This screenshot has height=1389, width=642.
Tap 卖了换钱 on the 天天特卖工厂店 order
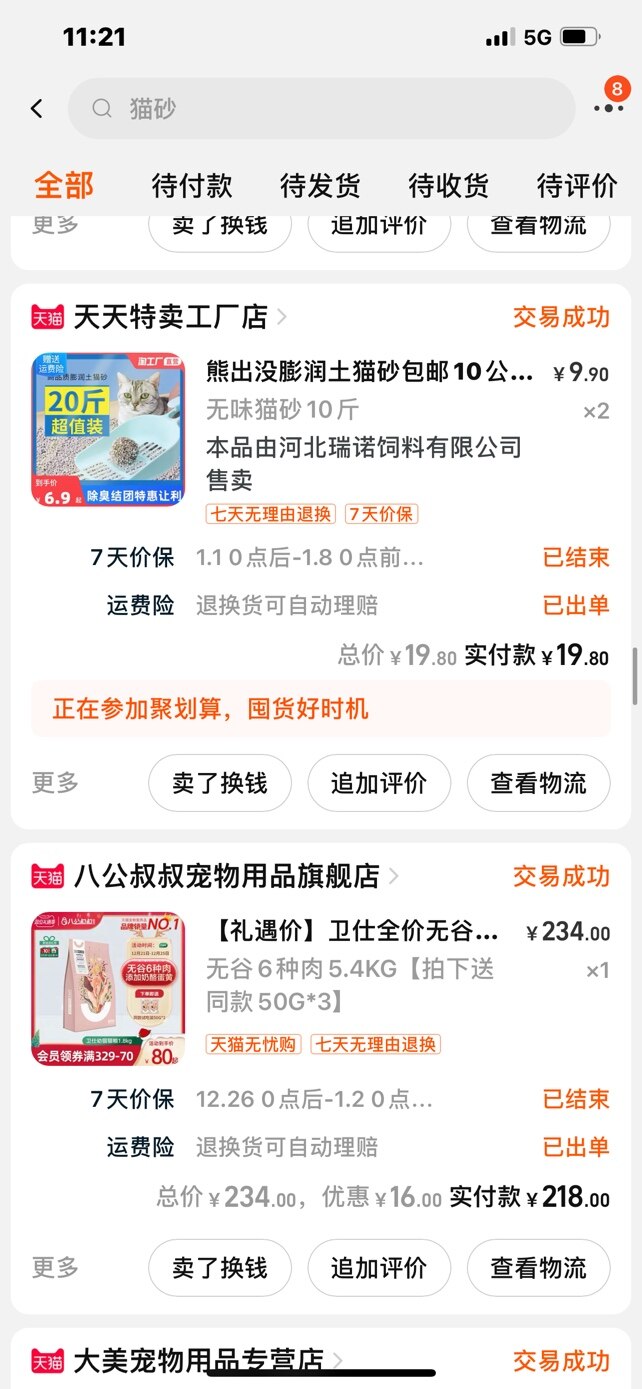tap(220, 783)
